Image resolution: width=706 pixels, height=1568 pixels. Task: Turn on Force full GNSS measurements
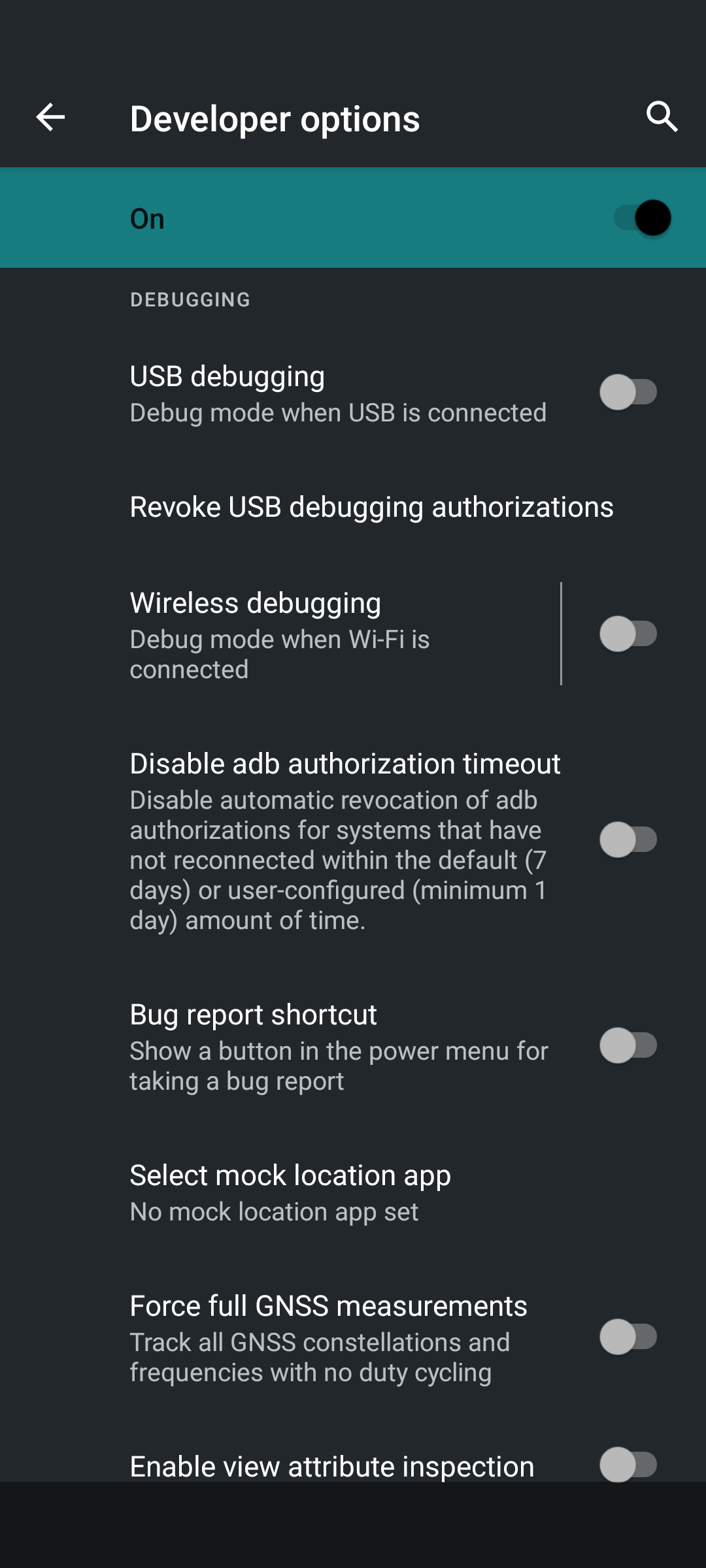point(628,1336)
